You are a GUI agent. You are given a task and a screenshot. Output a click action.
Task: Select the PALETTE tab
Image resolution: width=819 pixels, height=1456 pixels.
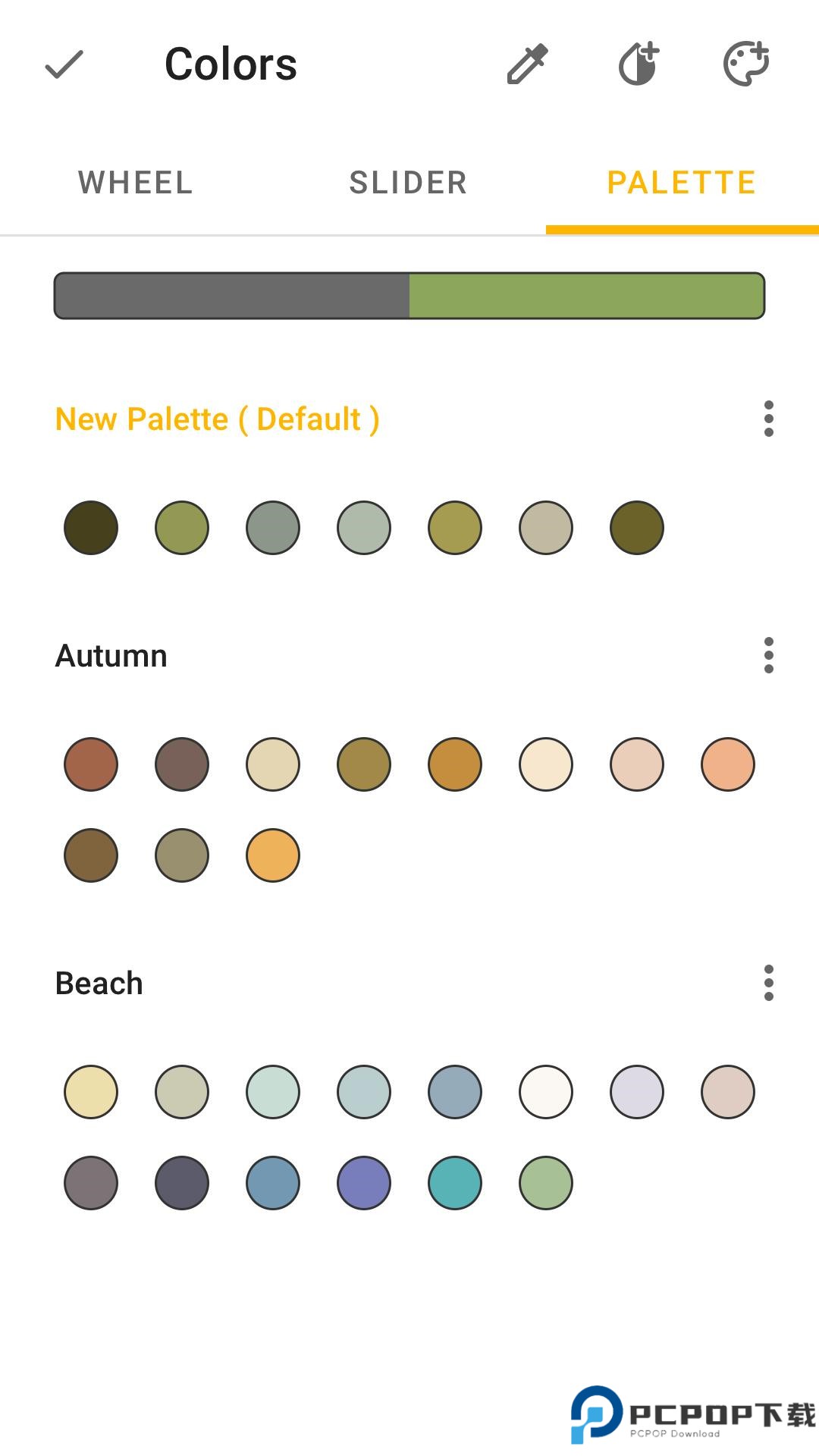682,183
